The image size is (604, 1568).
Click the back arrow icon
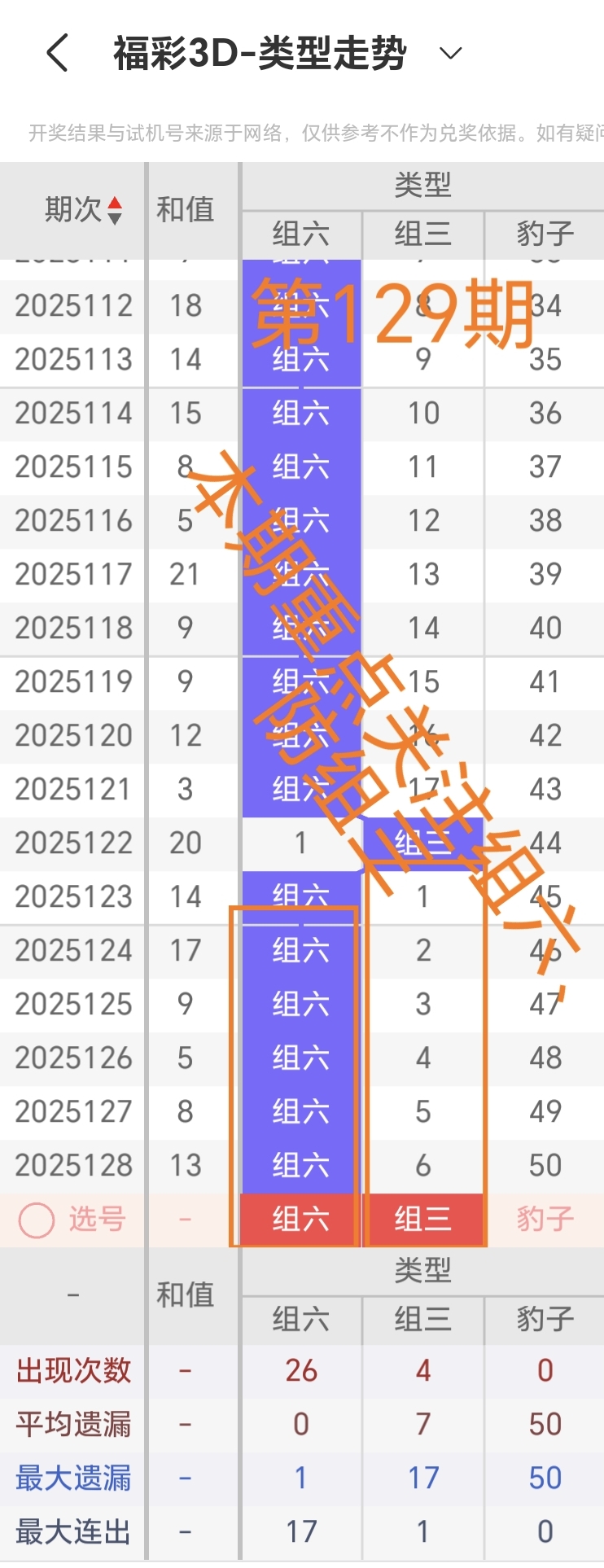coord(55,52)
